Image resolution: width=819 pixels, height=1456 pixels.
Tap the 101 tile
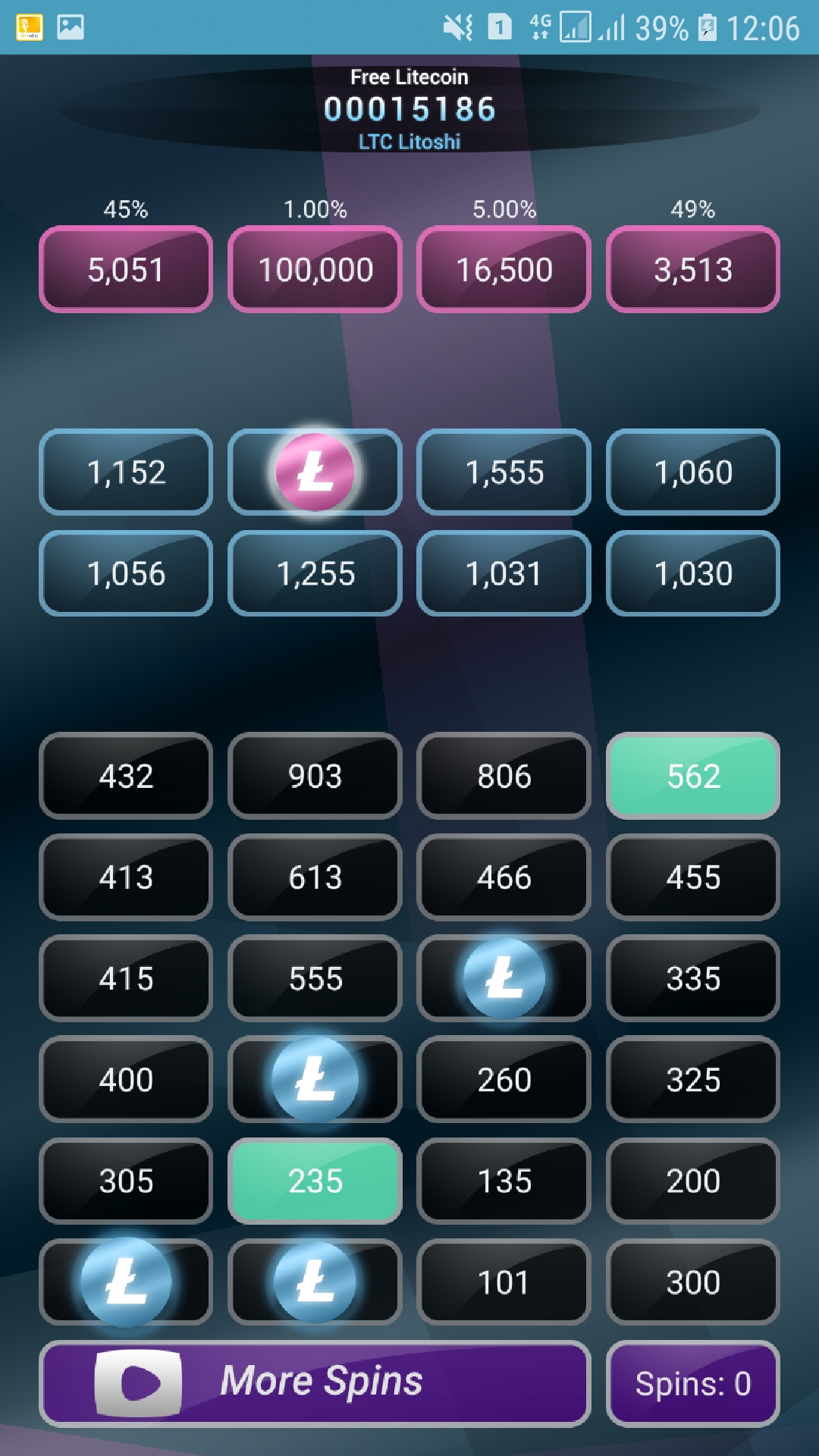(x=504, y=1282)
